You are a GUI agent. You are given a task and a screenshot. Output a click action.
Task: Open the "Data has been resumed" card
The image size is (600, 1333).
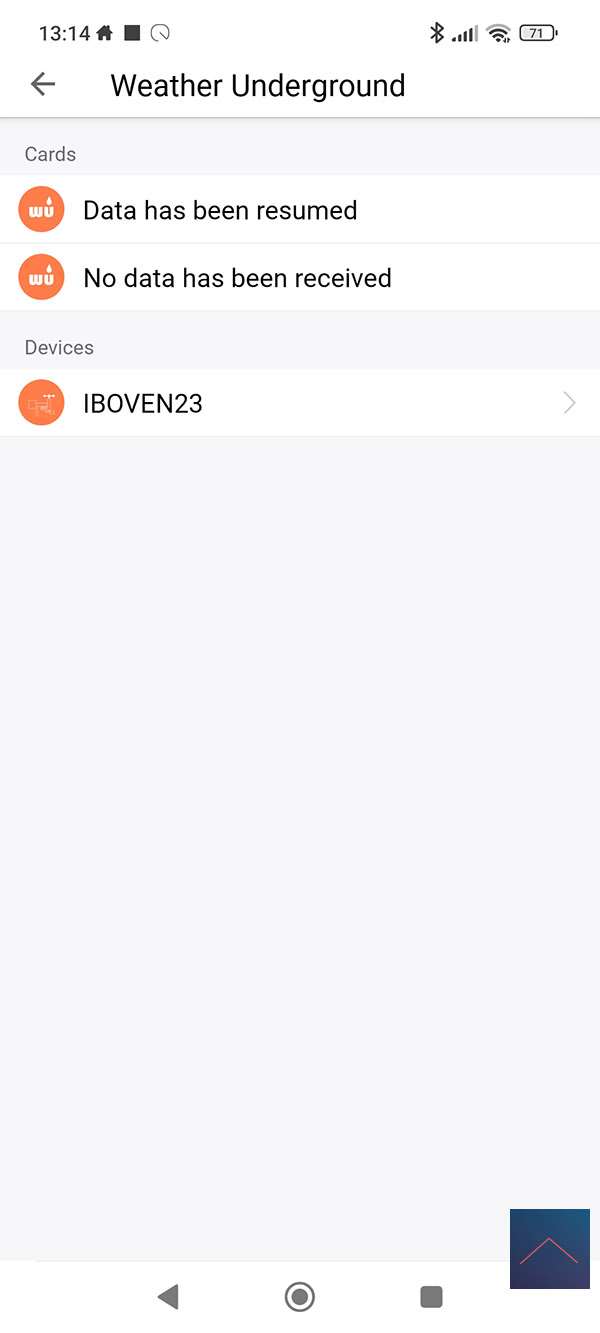click(x=220, y=210)
